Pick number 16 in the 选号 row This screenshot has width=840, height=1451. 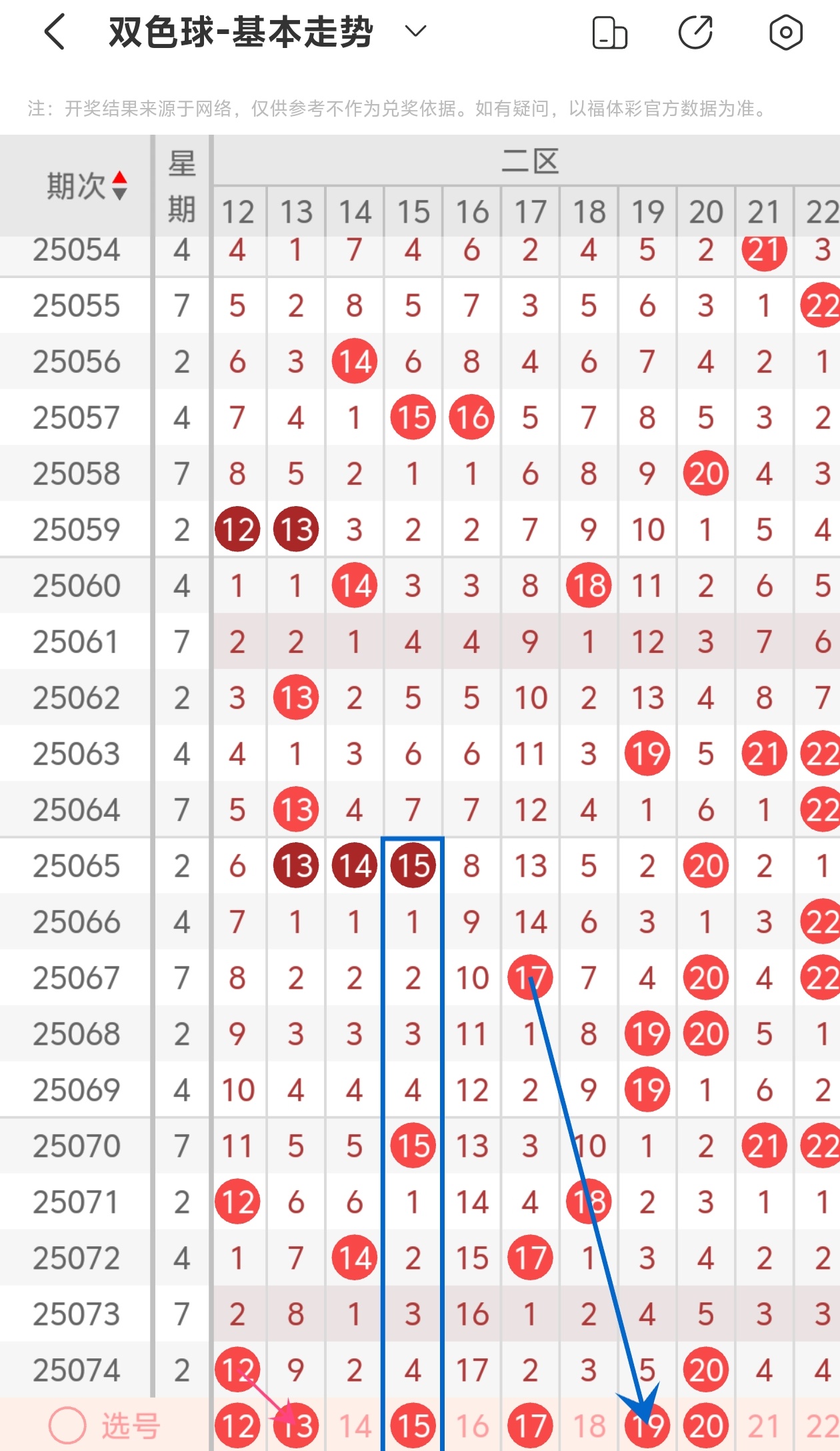coord(472,1426)
